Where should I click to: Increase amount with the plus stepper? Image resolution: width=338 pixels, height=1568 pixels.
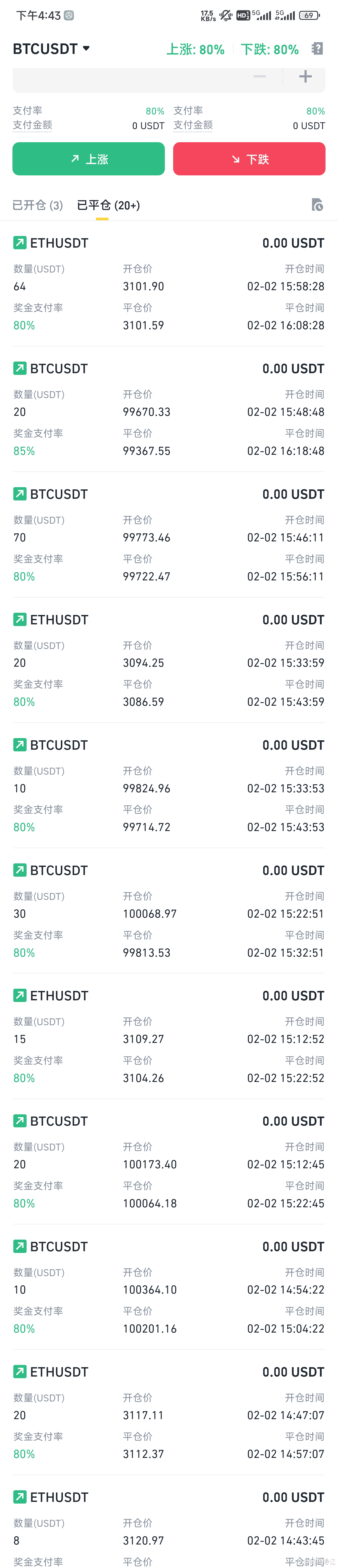[x=305, y=76]
